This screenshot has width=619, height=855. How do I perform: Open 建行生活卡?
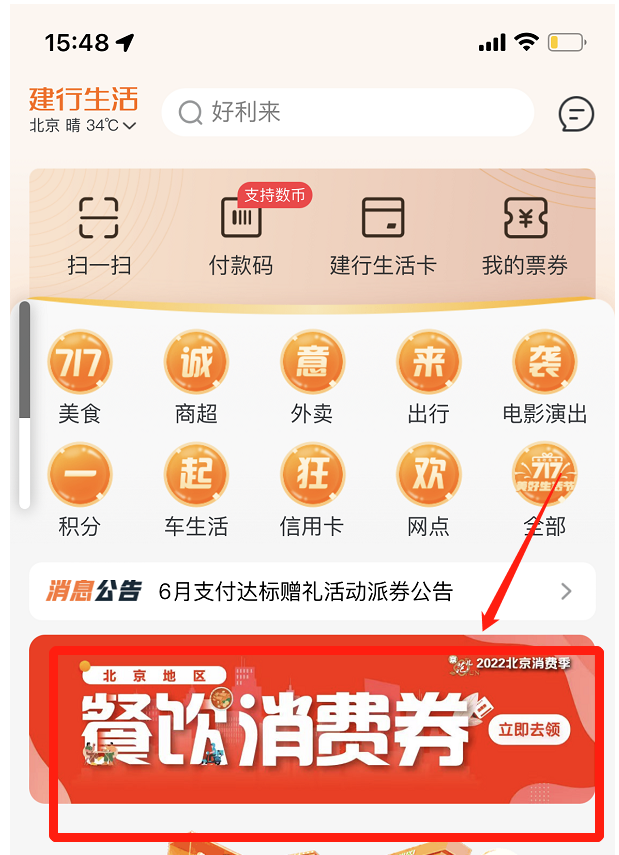tap(382, 236)
